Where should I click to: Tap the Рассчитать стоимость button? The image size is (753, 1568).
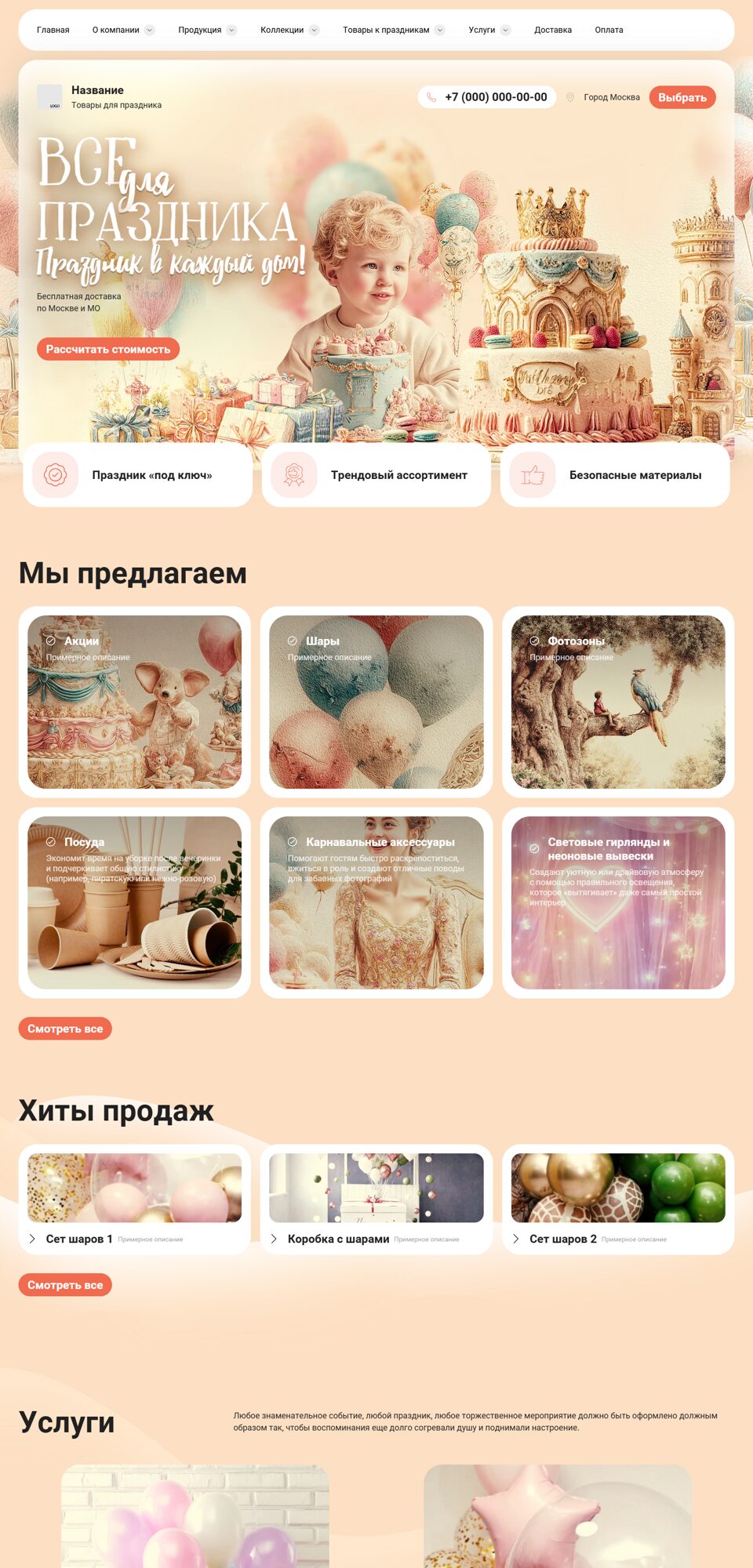pyautogui.click(x=108, y=349)
